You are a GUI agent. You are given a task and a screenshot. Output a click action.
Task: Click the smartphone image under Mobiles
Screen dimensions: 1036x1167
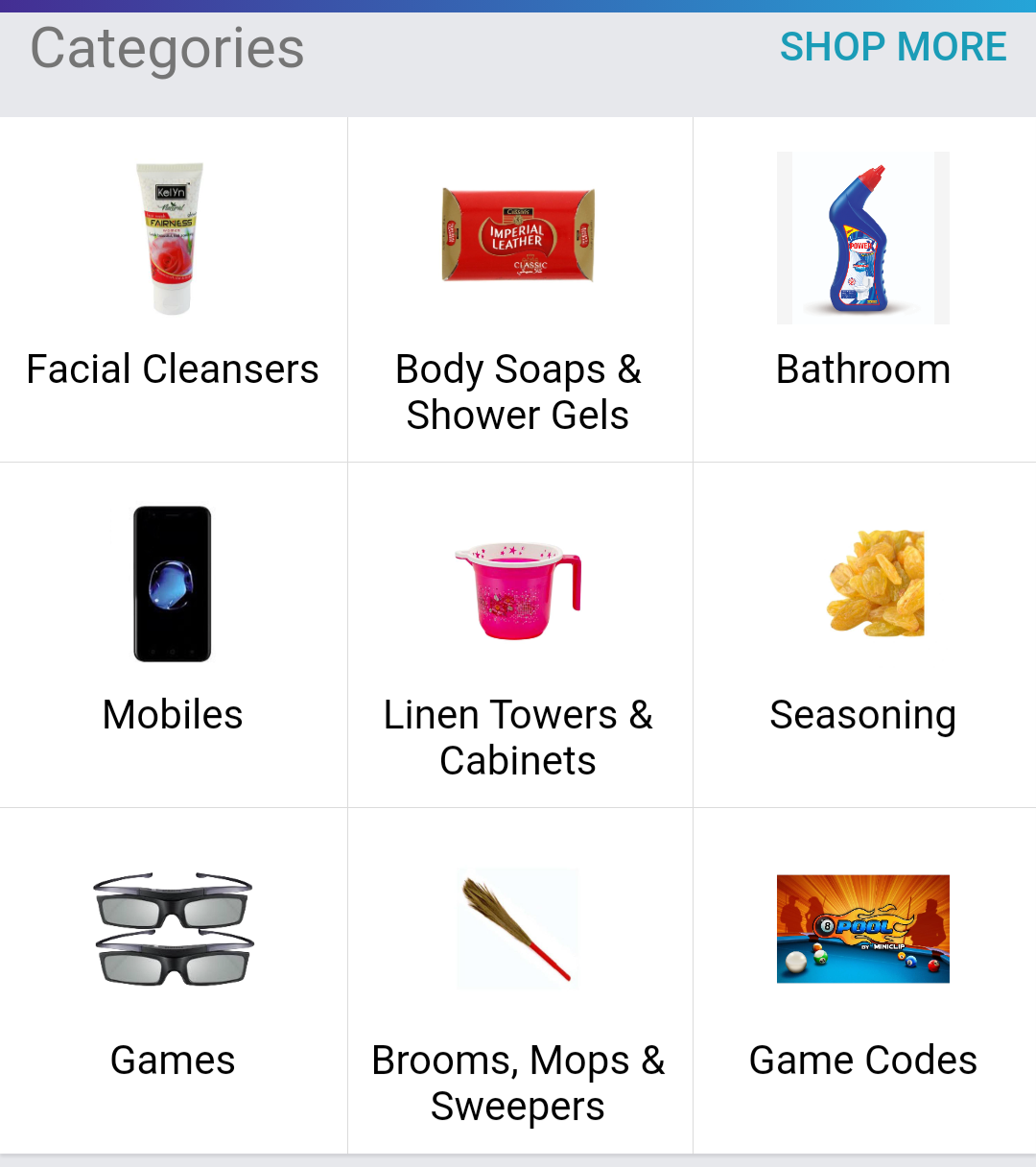(173, 583)
